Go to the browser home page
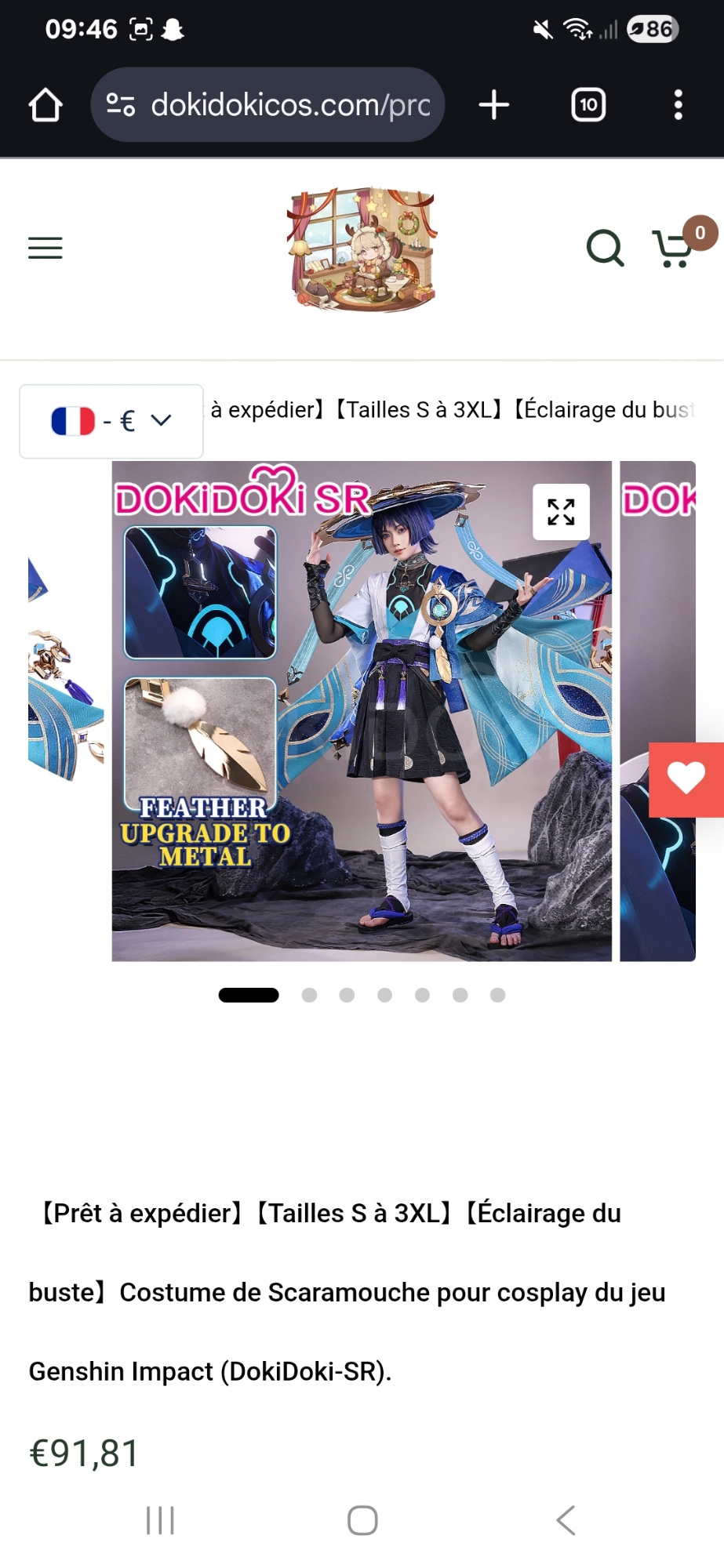This screenshot has width=724, height=1568. tap(45, 105)
